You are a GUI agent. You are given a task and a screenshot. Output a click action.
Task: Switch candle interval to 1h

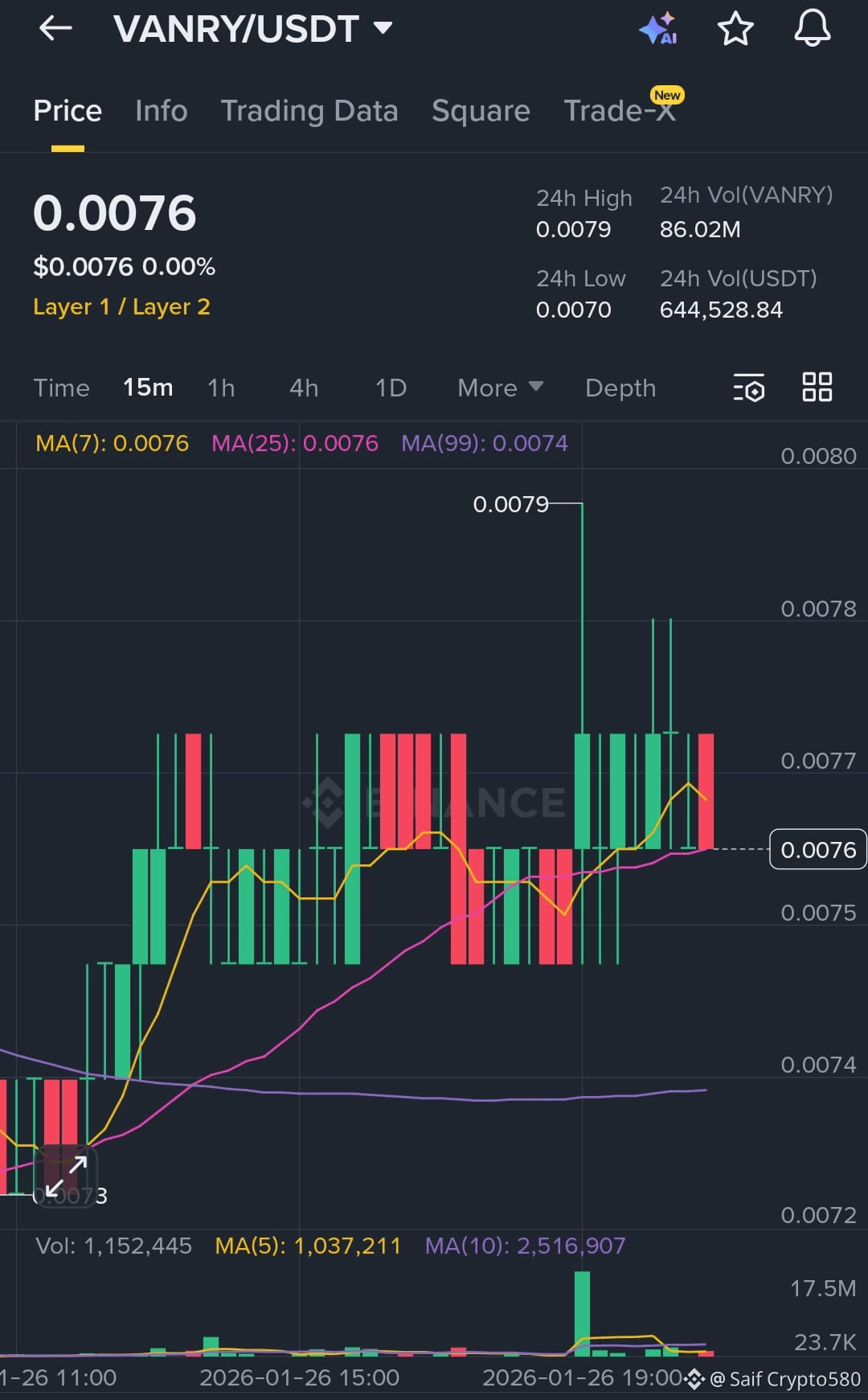pyautogui.click(x=221, y=388)
